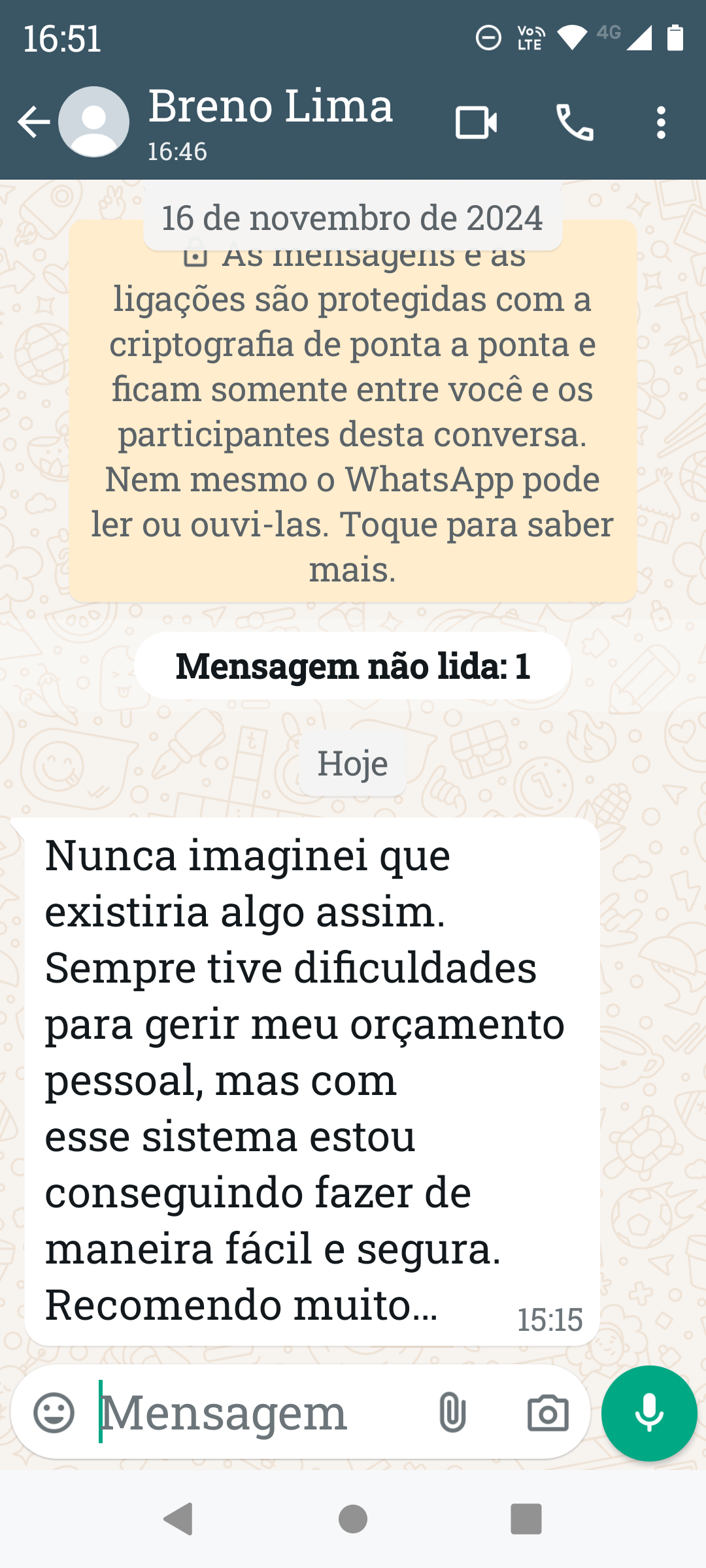Select the message received at 15:15
The width and height of the screenshot is (706, 1568).
pyautogui.click(x=307, y=1078)
